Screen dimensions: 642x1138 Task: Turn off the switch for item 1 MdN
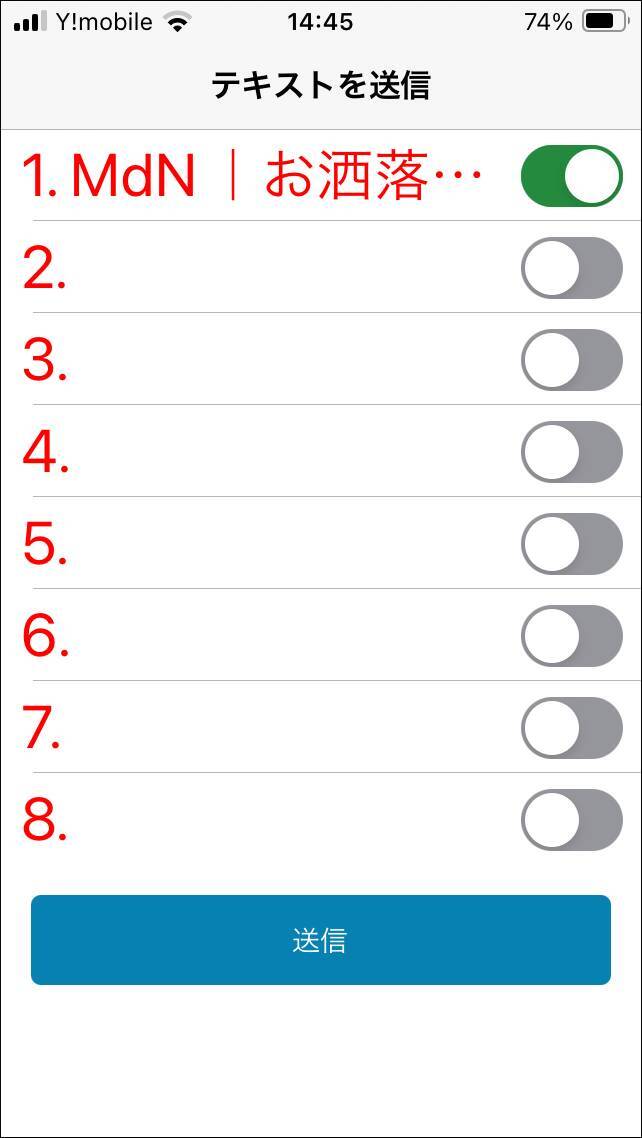click(571, 176)
